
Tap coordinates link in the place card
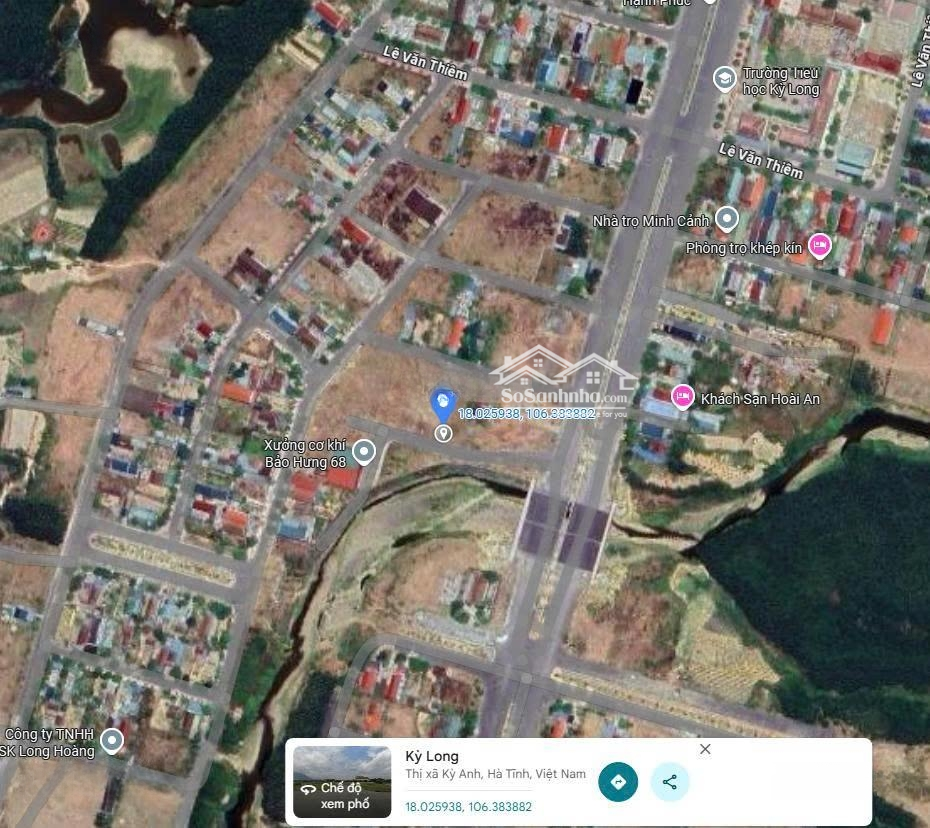coord(468,807)
